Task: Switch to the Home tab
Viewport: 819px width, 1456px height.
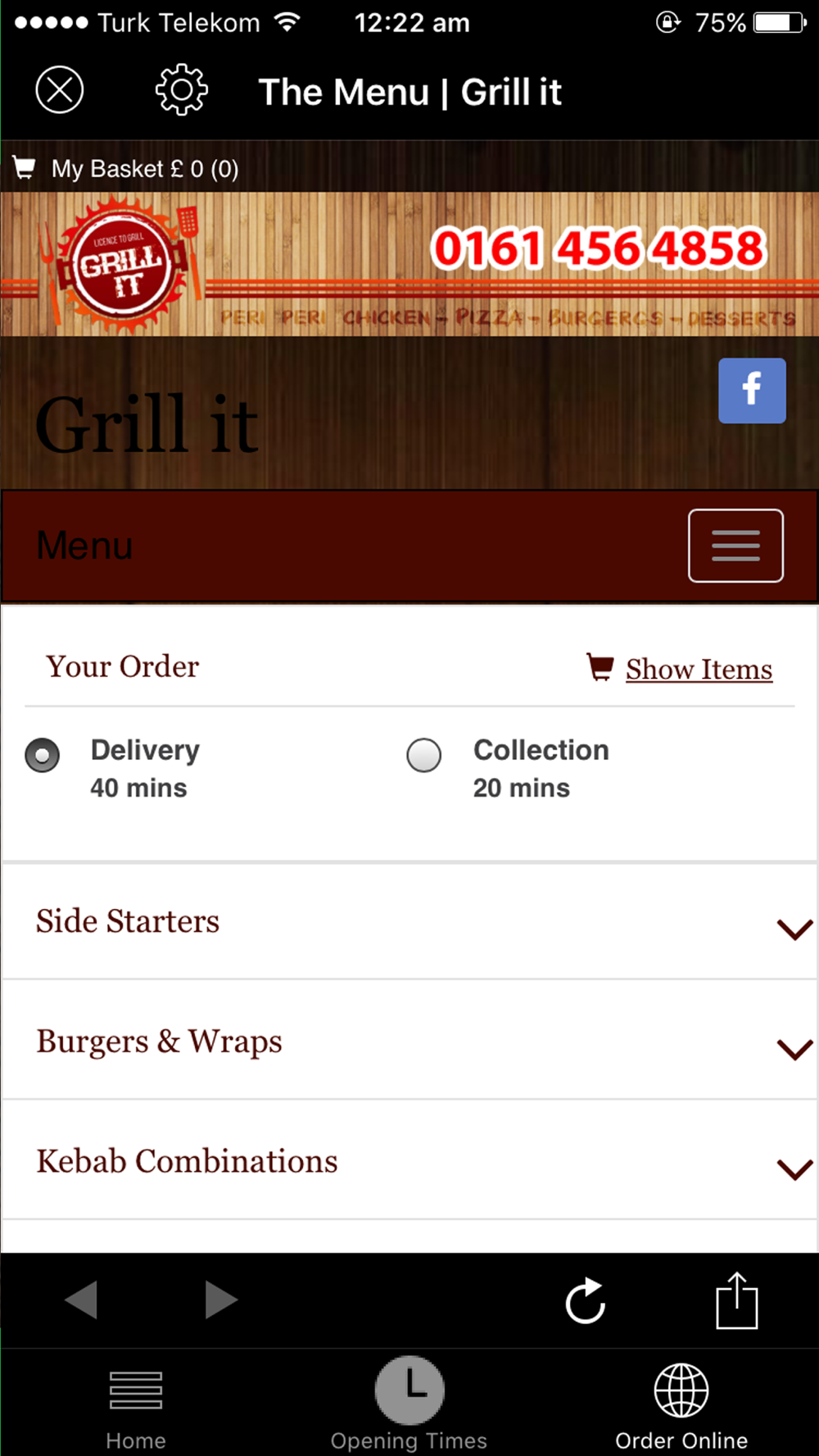Action: coord(136,1404)
